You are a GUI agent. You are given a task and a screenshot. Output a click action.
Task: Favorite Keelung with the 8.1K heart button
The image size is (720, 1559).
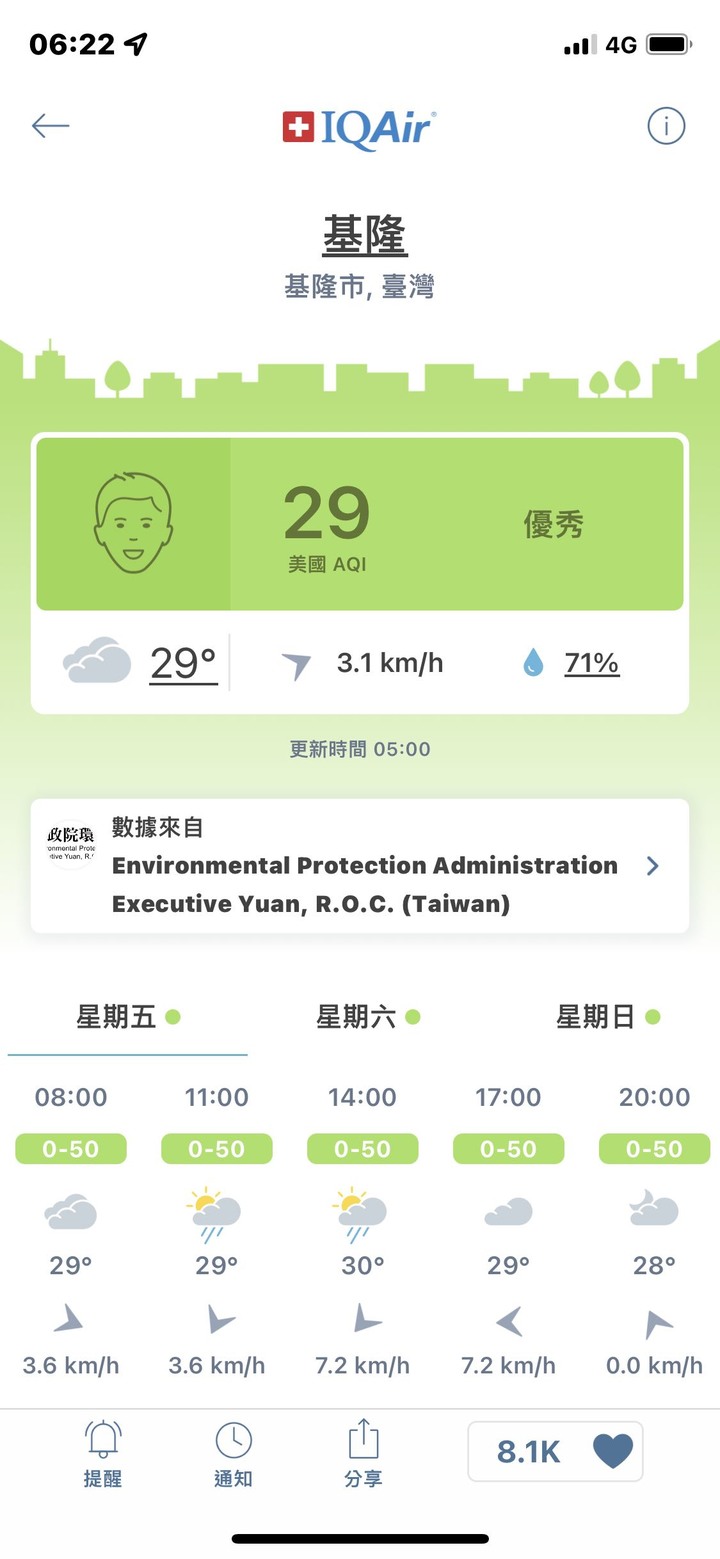tap(555, 1451)
